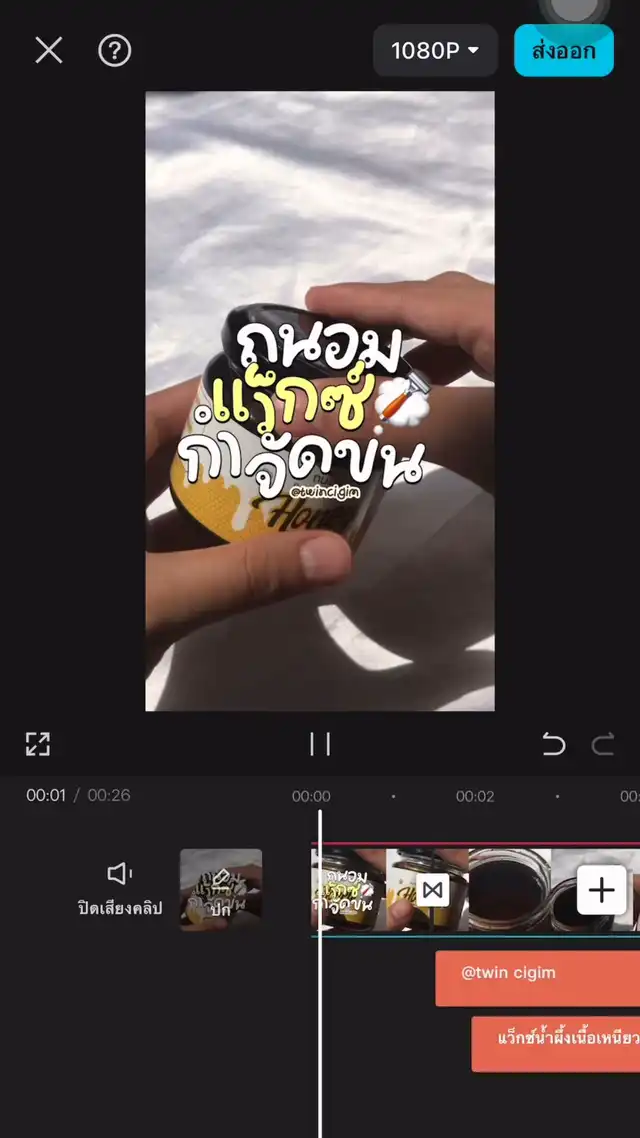Screen dimensions: 640x1138
Task: Close the video editor
Action: pos(48,50)
